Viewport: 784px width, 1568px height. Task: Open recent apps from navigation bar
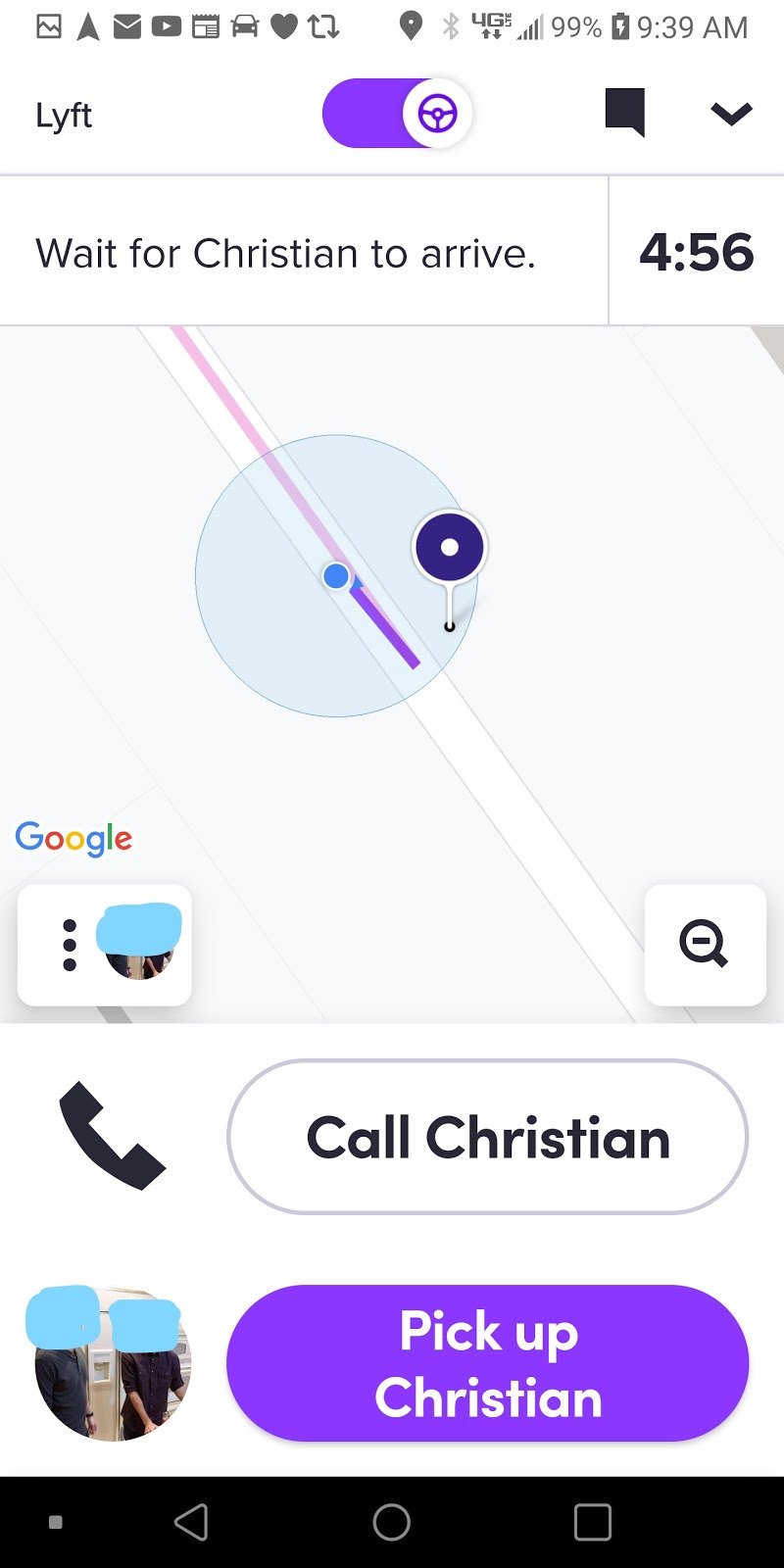(592, 1522)
